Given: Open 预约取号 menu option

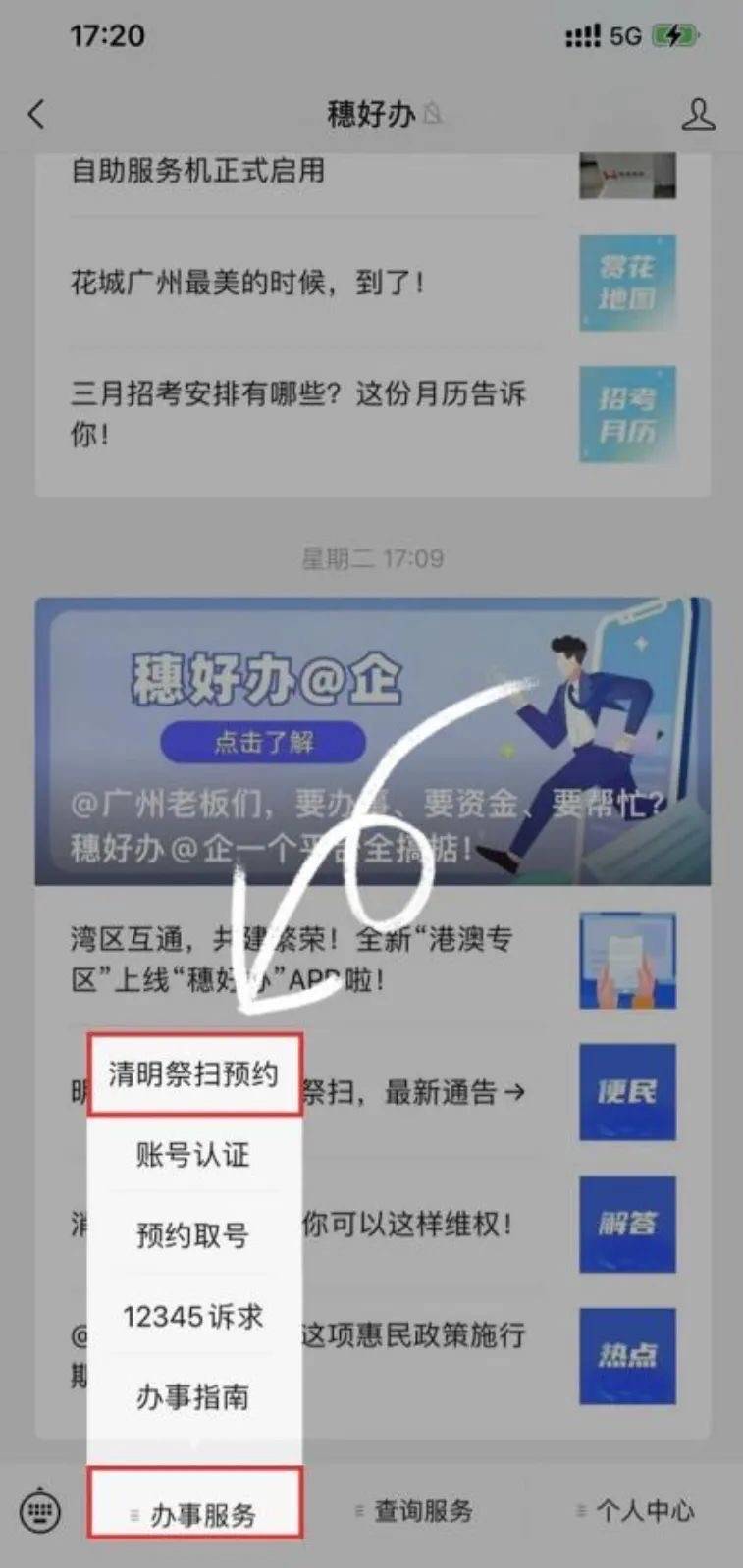Looking at the screenshot, I should click(193, 1235).
